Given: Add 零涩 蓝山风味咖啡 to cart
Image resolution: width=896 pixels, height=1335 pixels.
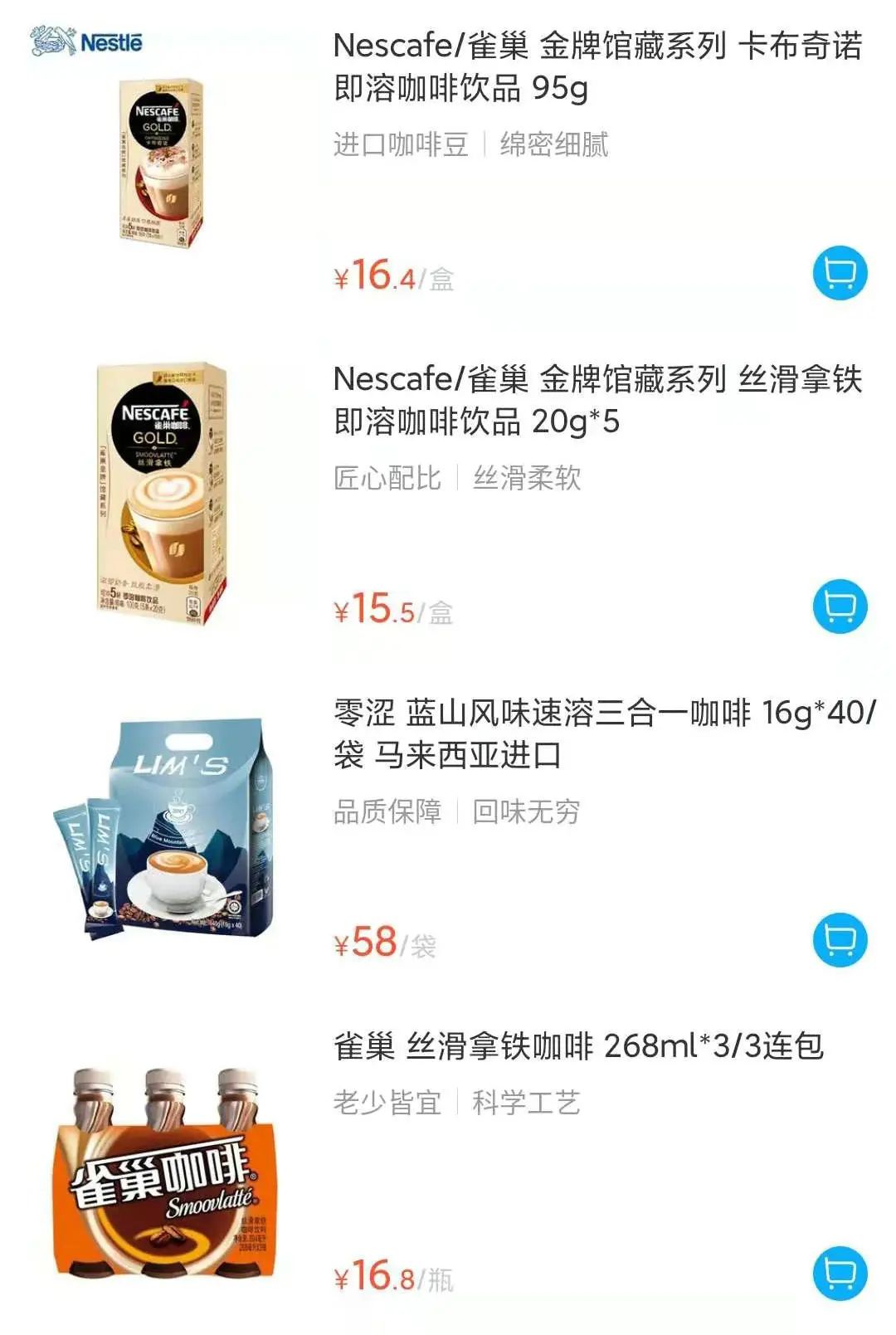Looking at the screenshot, I should coord(840,940).
